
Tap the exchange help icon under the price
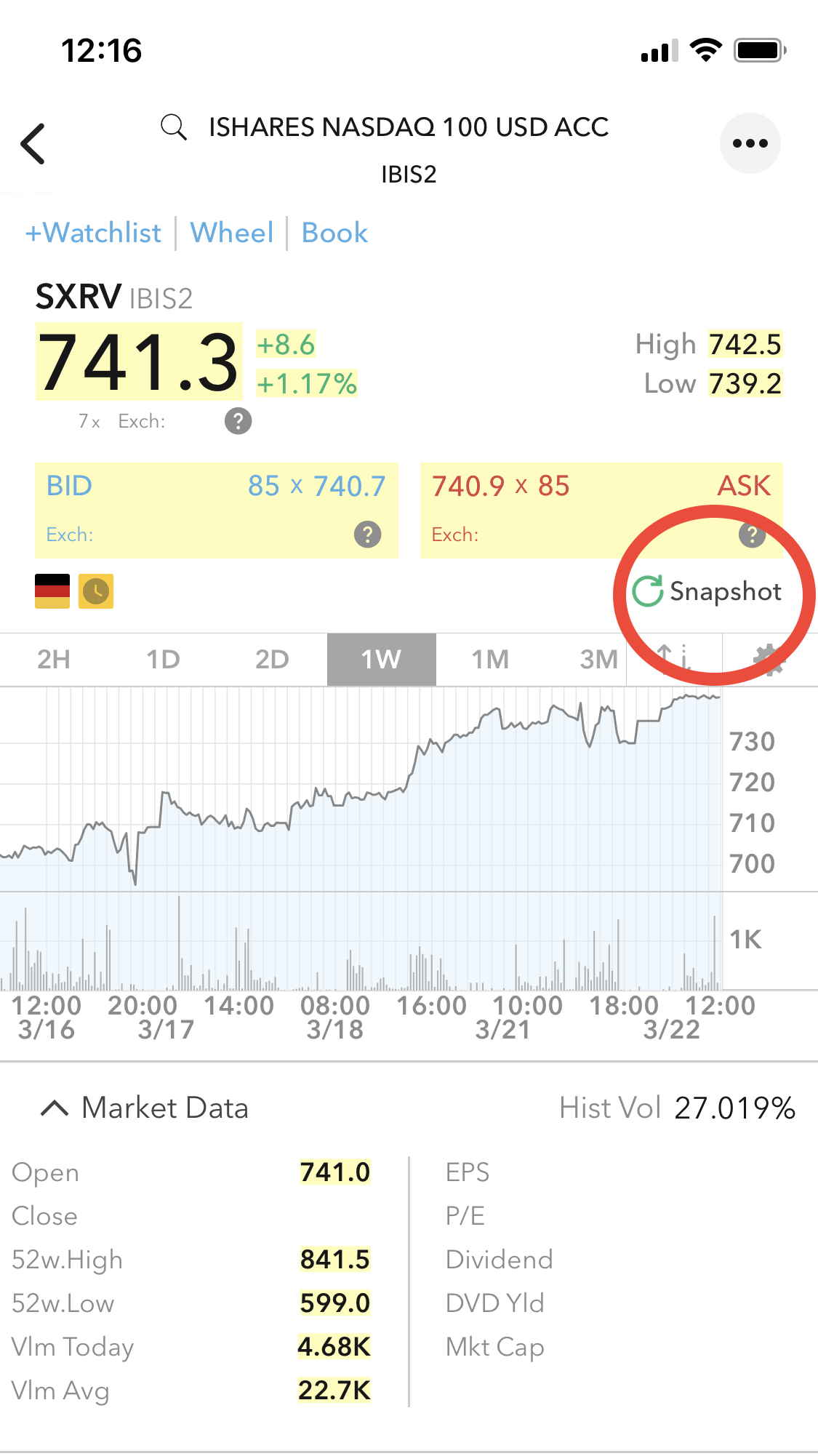click(x=238, y=420)
